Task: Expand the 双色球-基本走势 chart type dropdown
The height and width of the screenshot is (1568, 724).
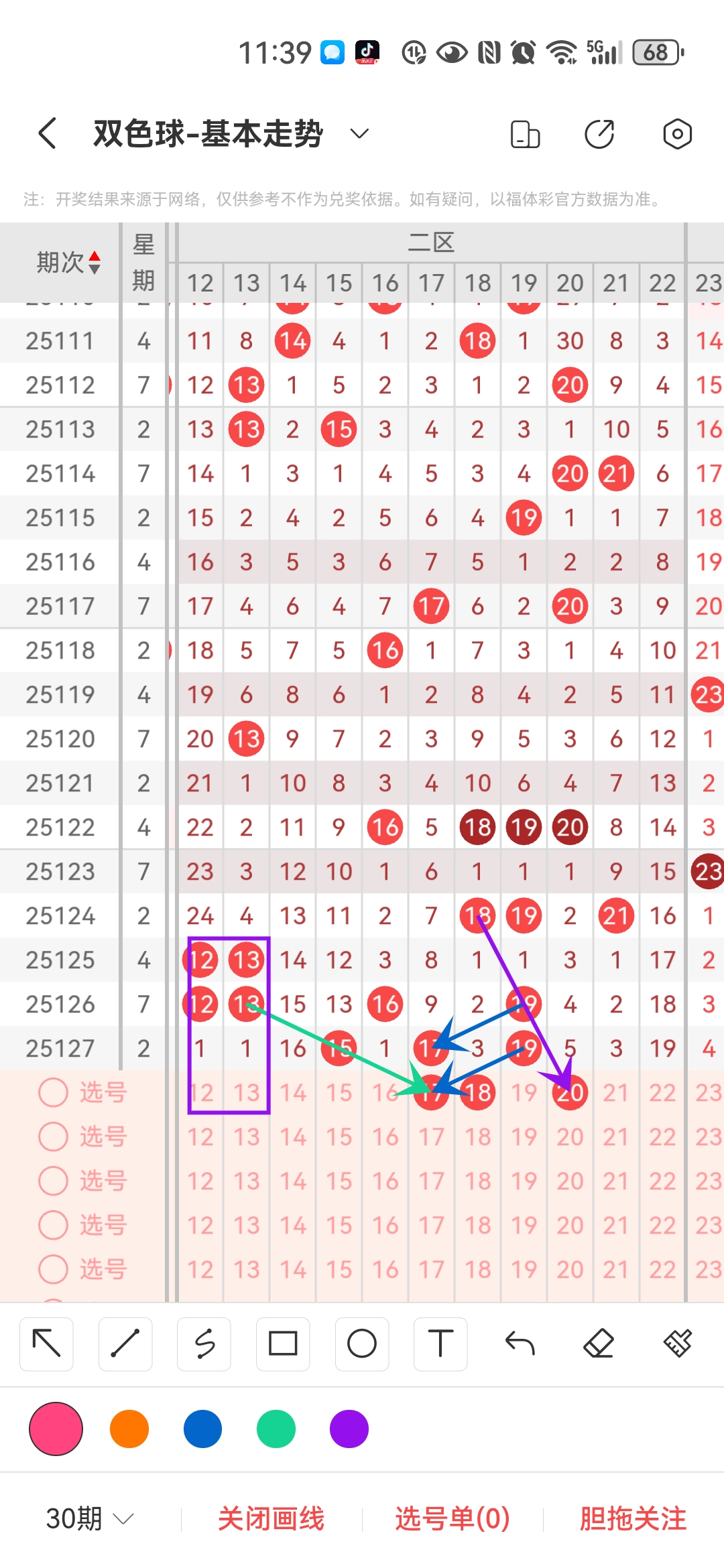Action: [359, 133]
